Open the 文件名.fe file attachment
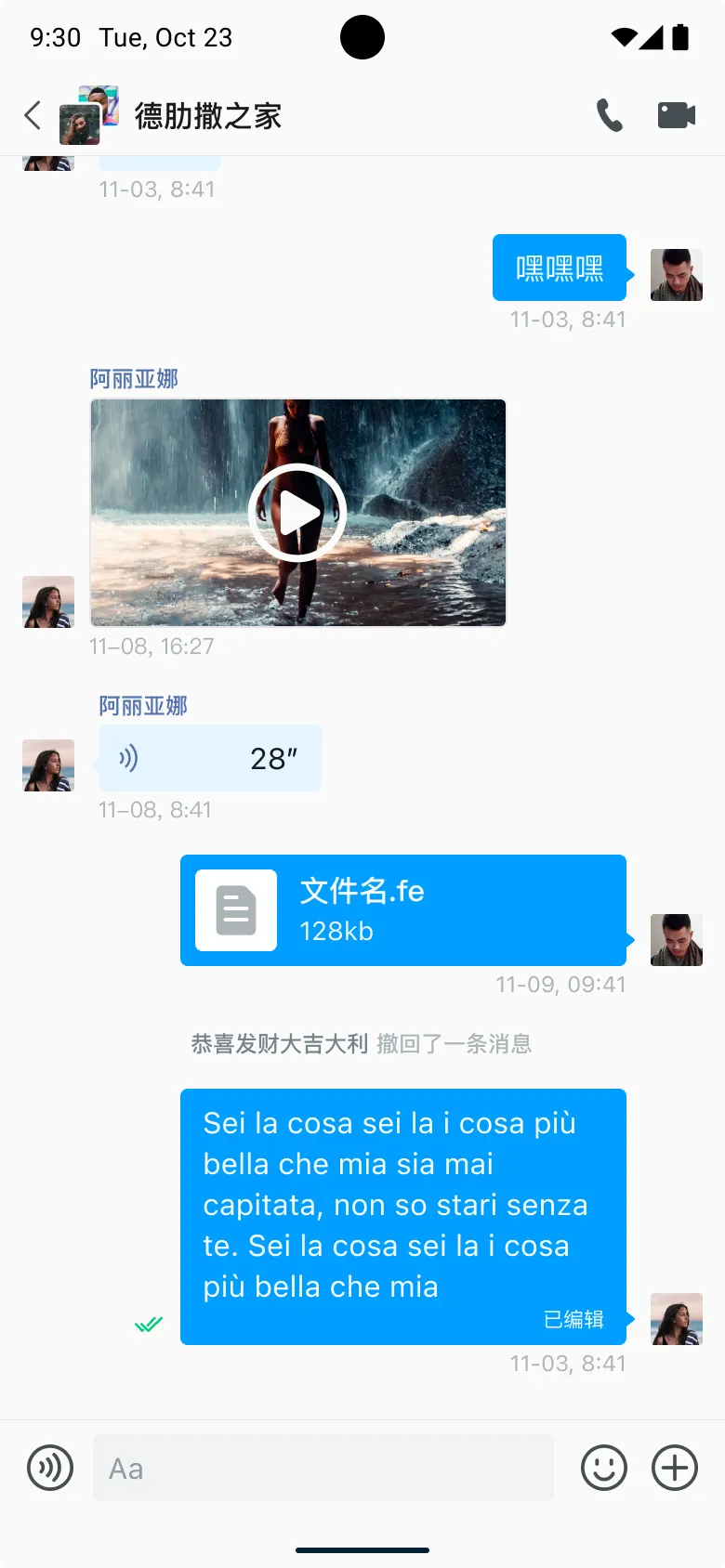 pyautogui.click(x=403, y=910)
